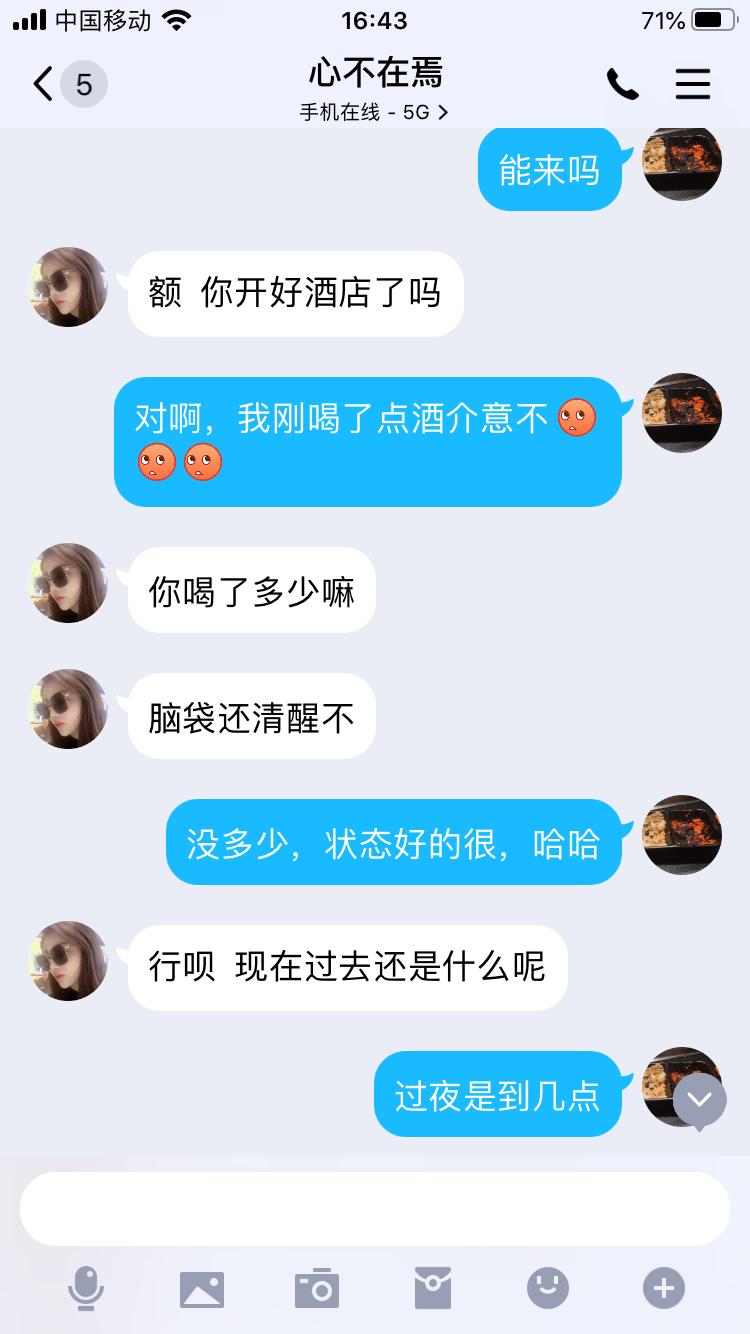750x1334 pixels.
Task: Open my avatar next to 能来吗
Action: 681,162
